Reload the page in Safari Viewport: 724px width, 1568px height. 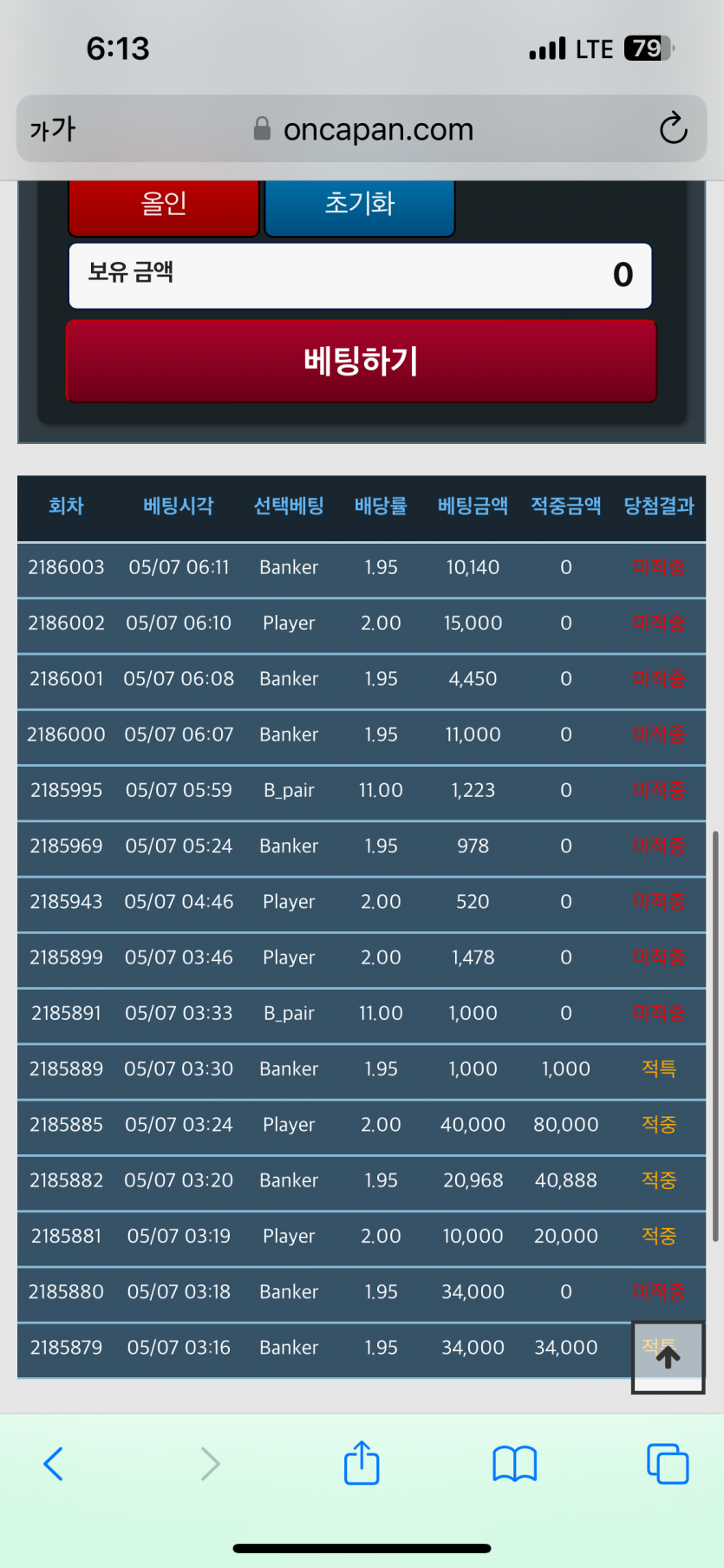click(673, 129)
